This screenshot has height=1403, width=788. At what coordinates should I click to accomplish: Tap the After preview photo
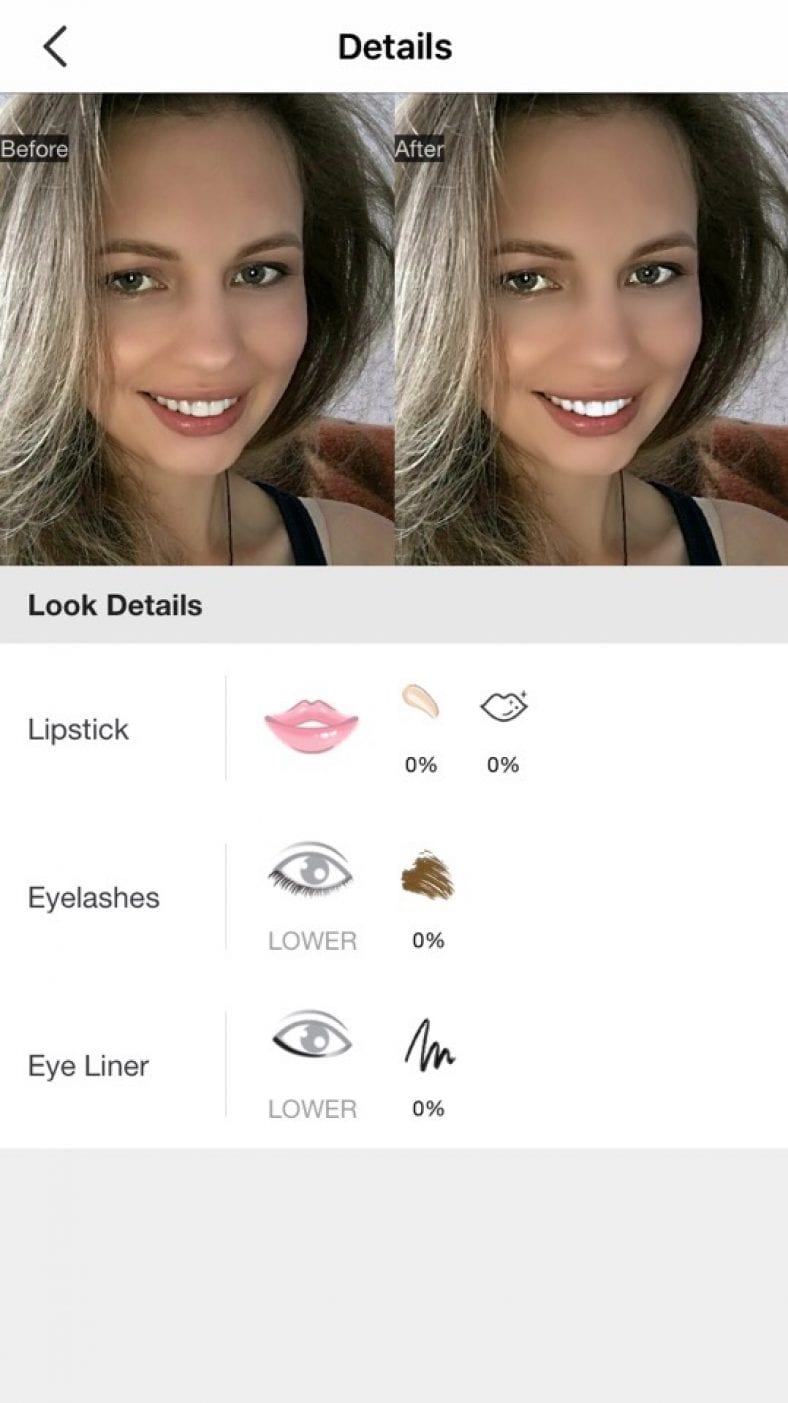(x=590, y=330)
